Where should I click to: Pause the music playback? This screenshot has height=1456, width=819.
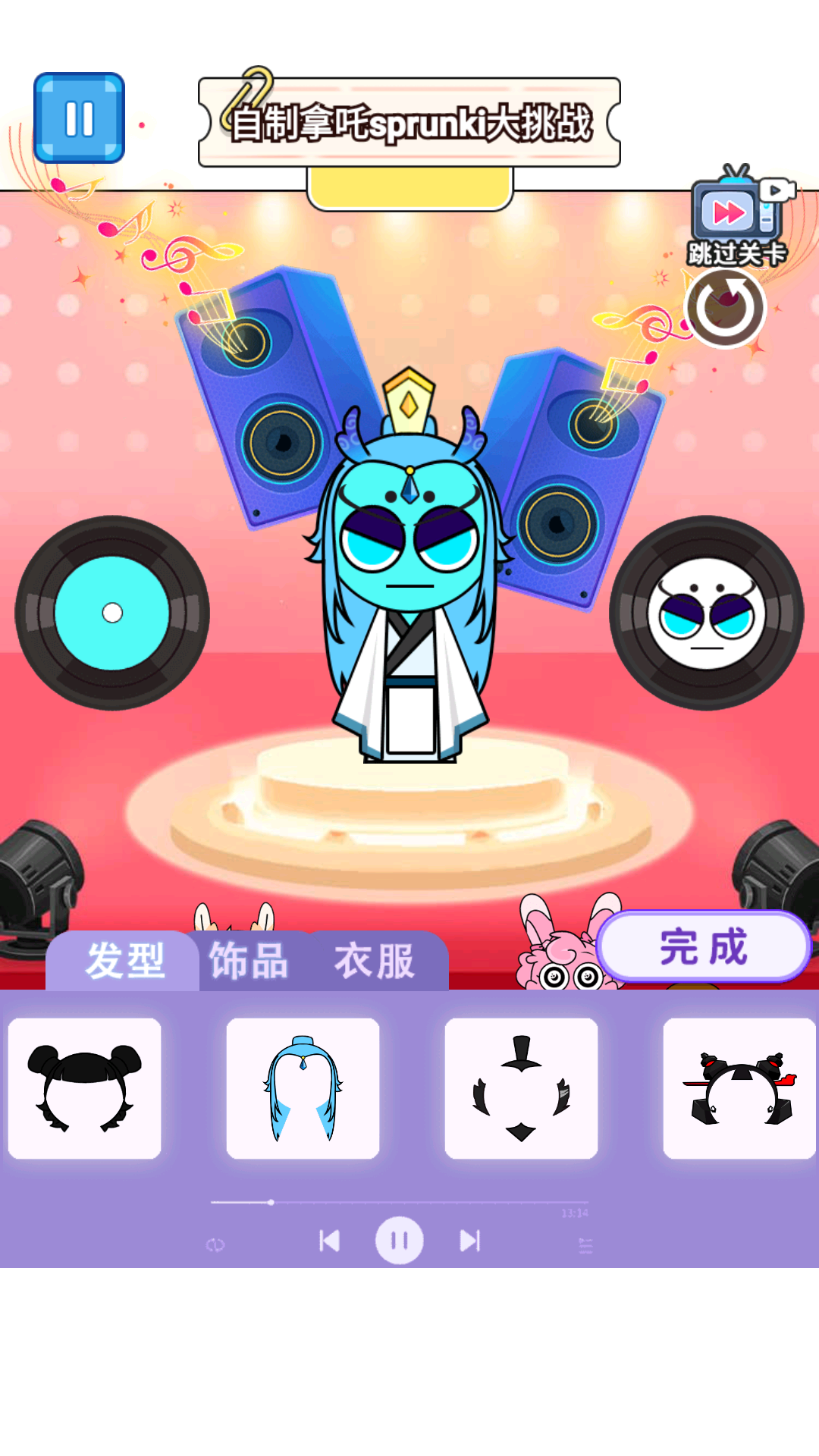400,1241
